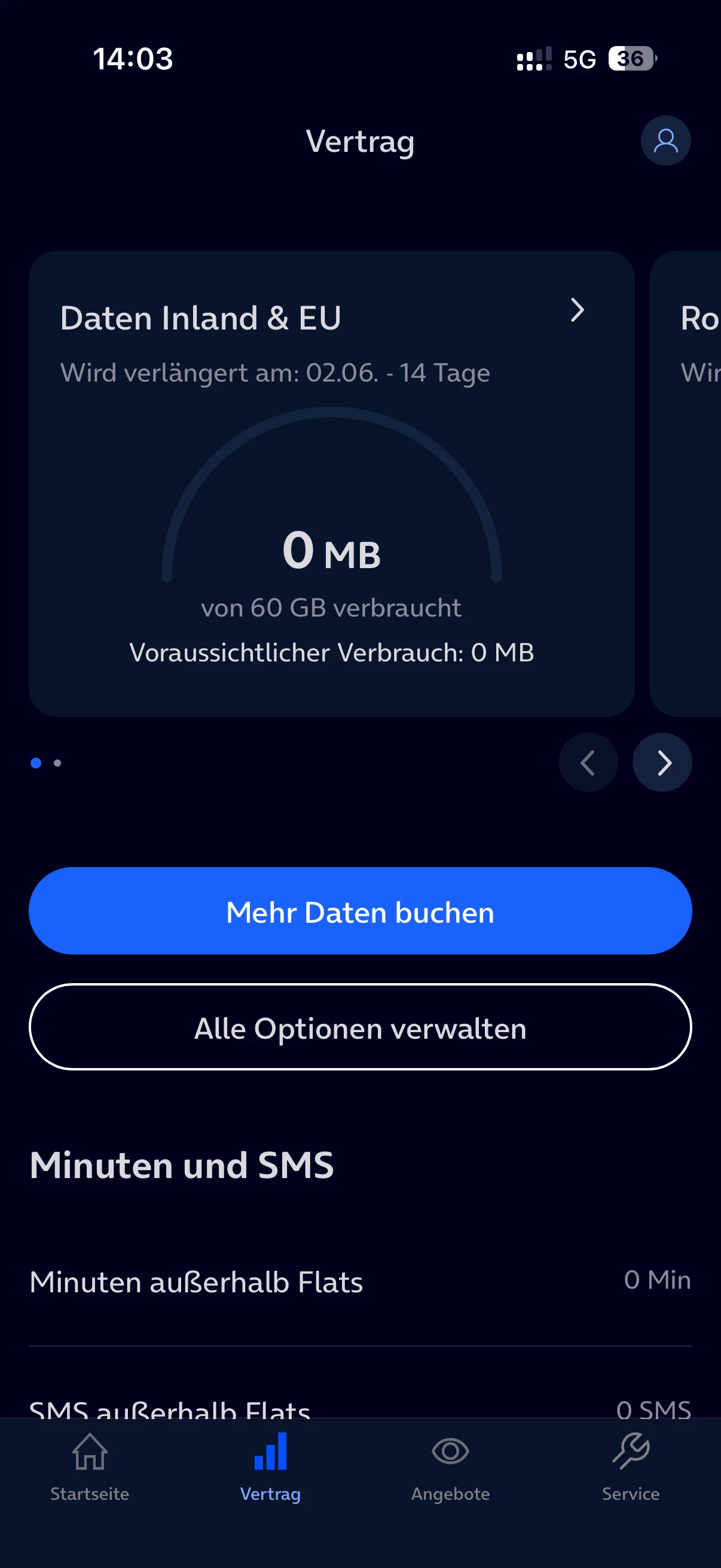
Task: Open the profile icon
Action: 665,141
